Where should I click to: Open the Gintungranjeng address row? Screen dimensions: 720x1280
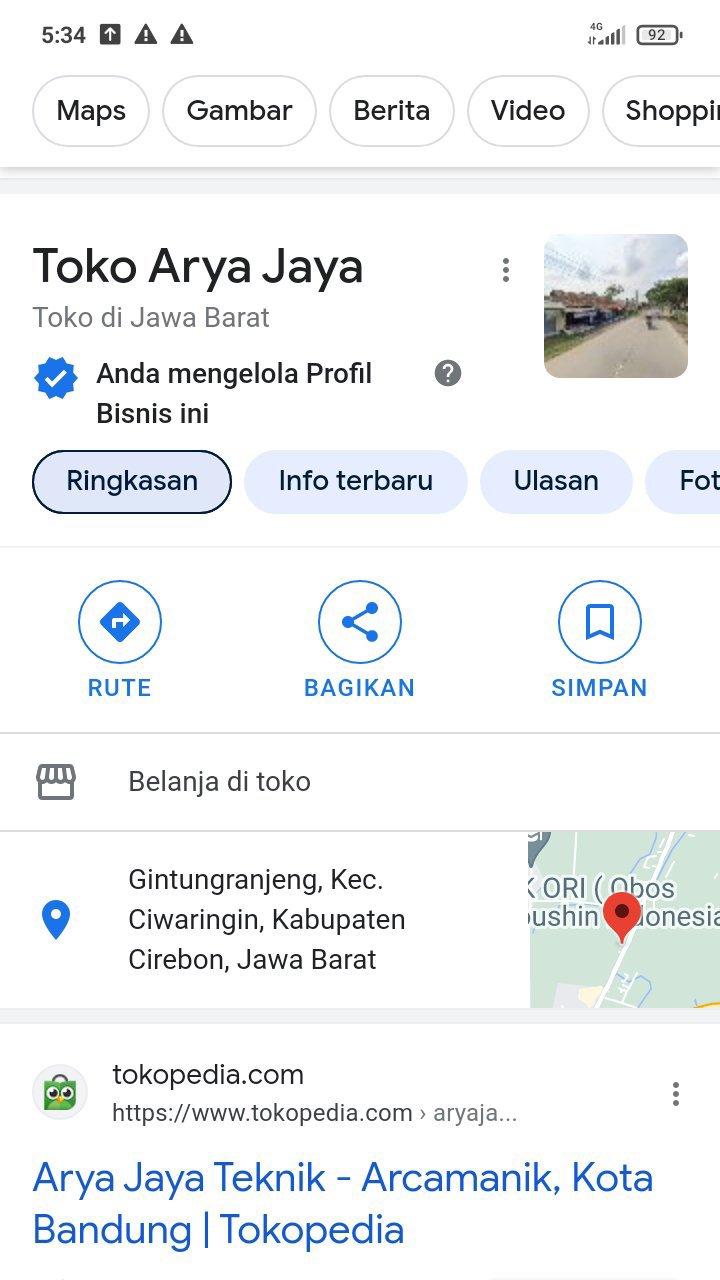click(266, 919)
